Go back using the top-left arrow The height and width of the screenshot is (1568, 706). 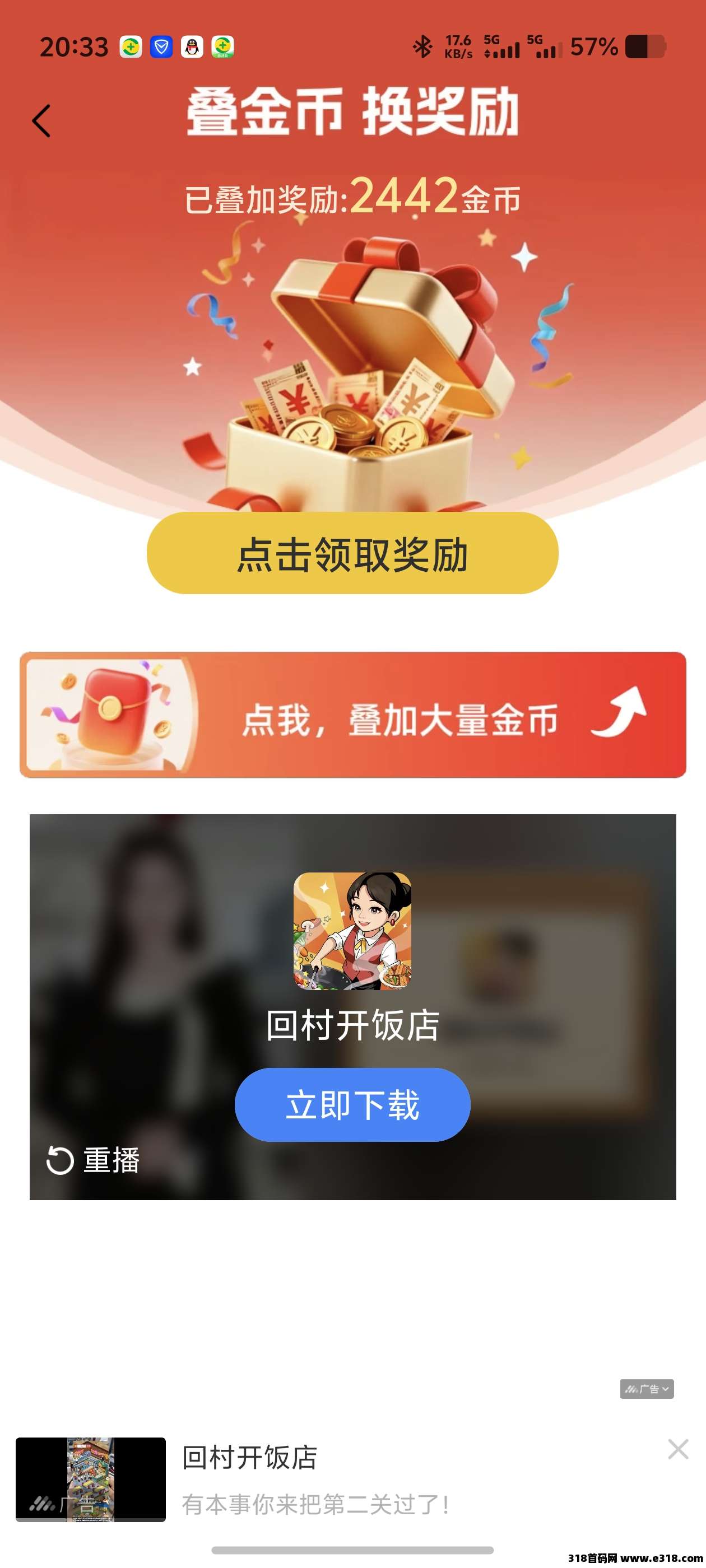pos(41,120)
